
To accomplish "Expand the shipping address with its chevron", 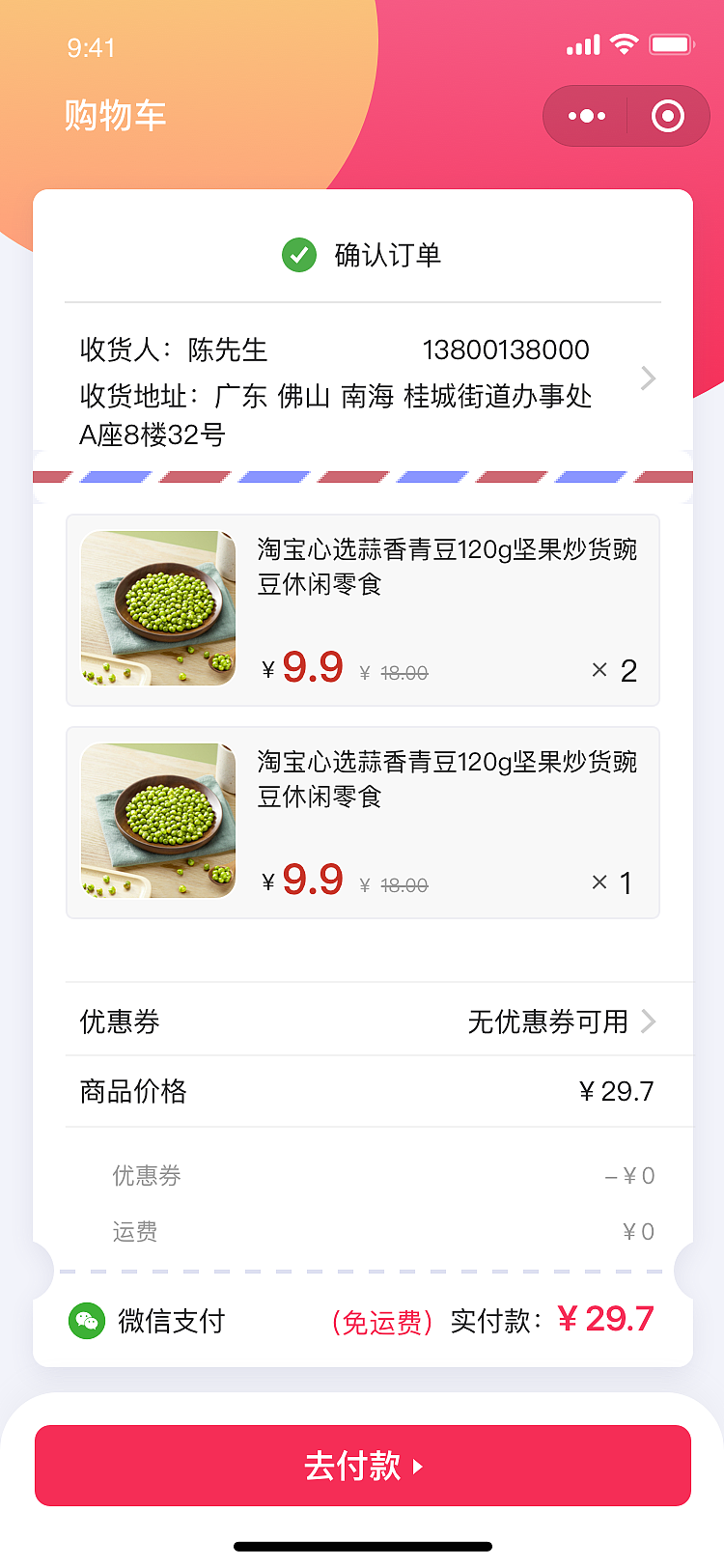I will tap(648, 378).
